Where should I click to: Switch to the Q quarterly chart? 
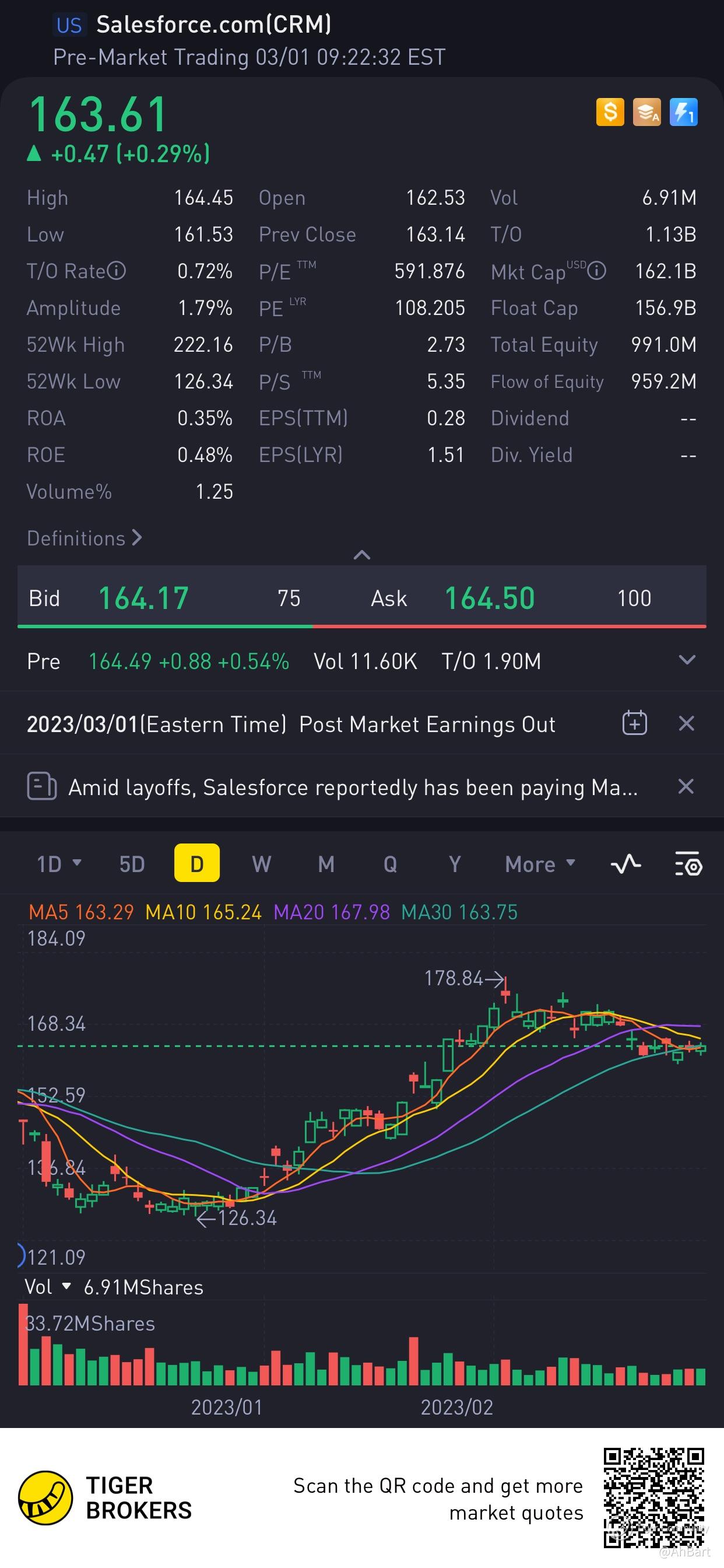point(391,864)
